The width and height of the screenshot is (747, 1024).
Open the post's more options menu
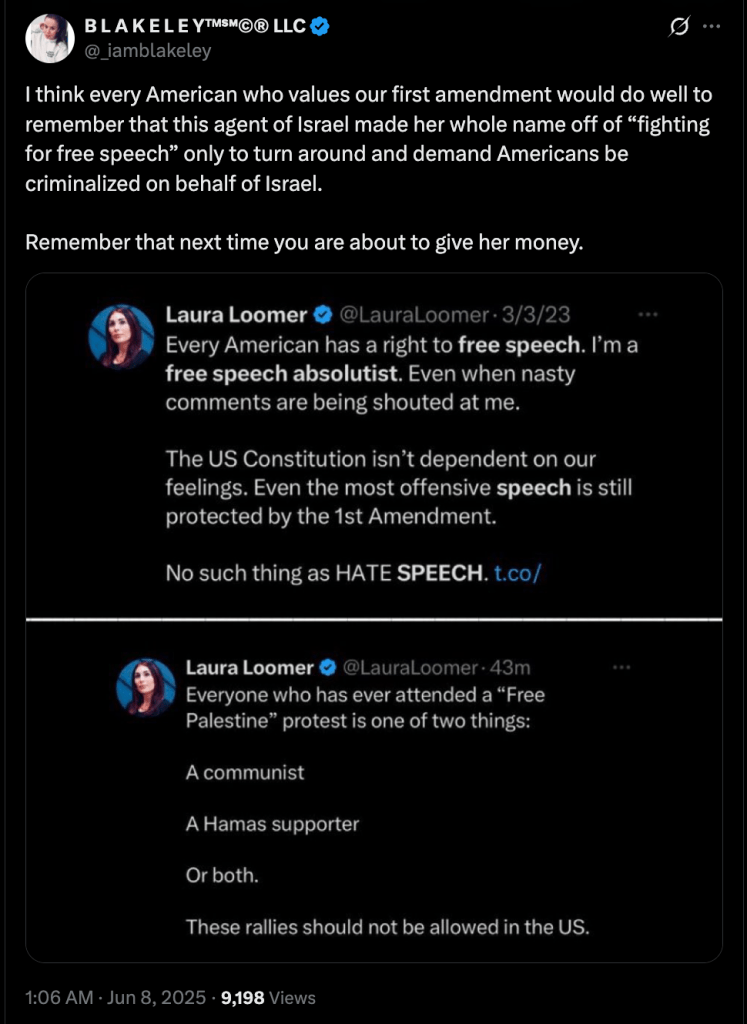711,27
